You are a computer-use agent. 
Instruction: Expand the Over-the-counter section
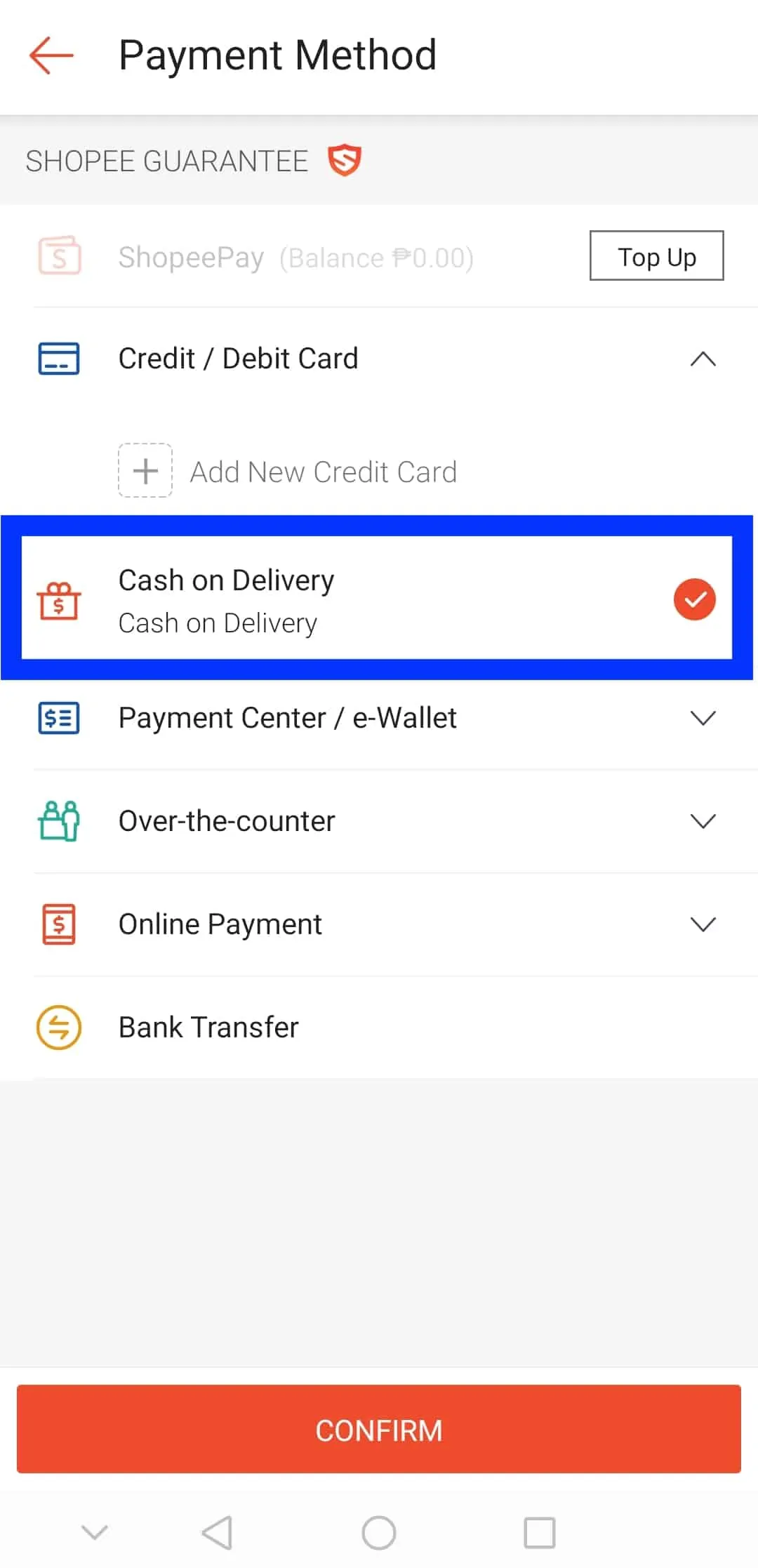(x=702, y=821)
